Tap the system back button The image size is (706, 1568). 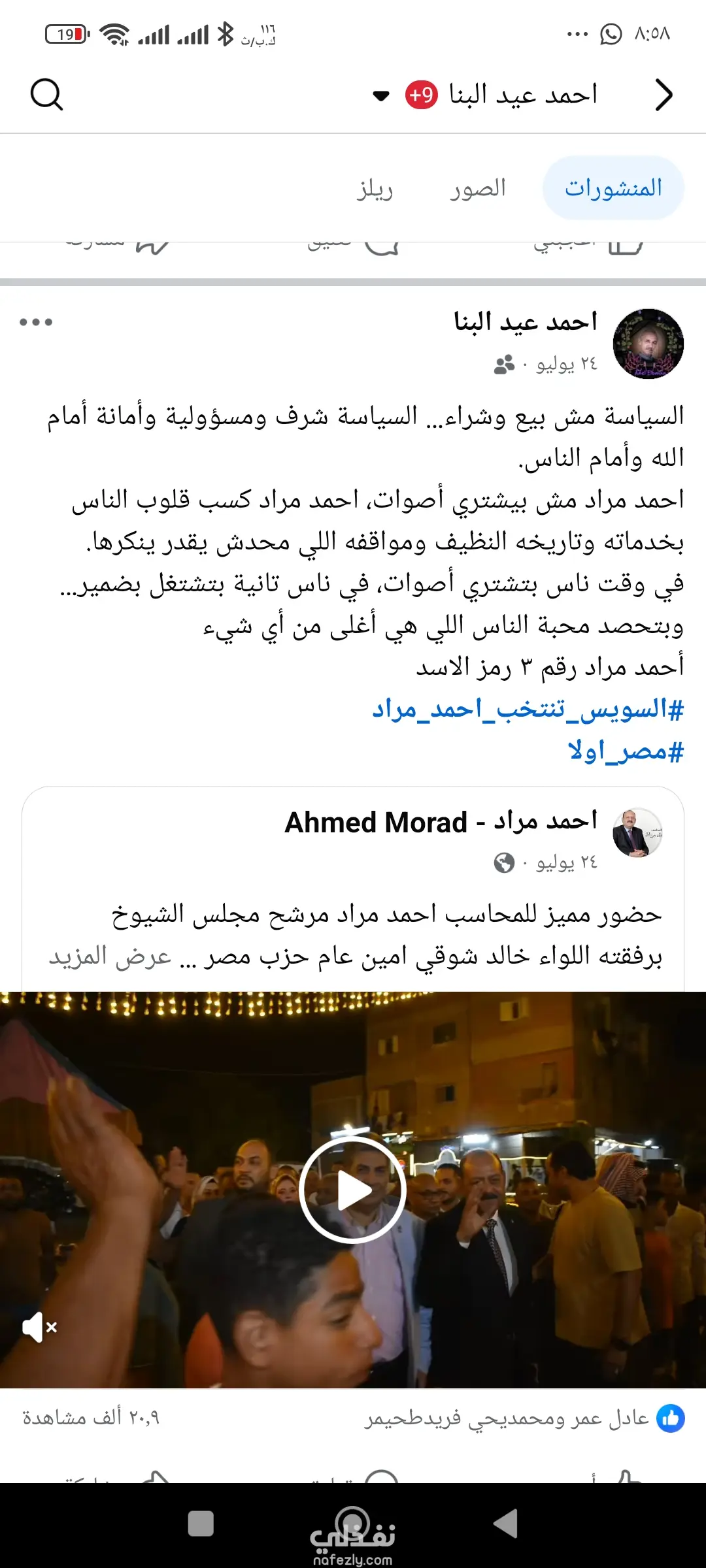pyautogui.click(x=505, y=1524)
